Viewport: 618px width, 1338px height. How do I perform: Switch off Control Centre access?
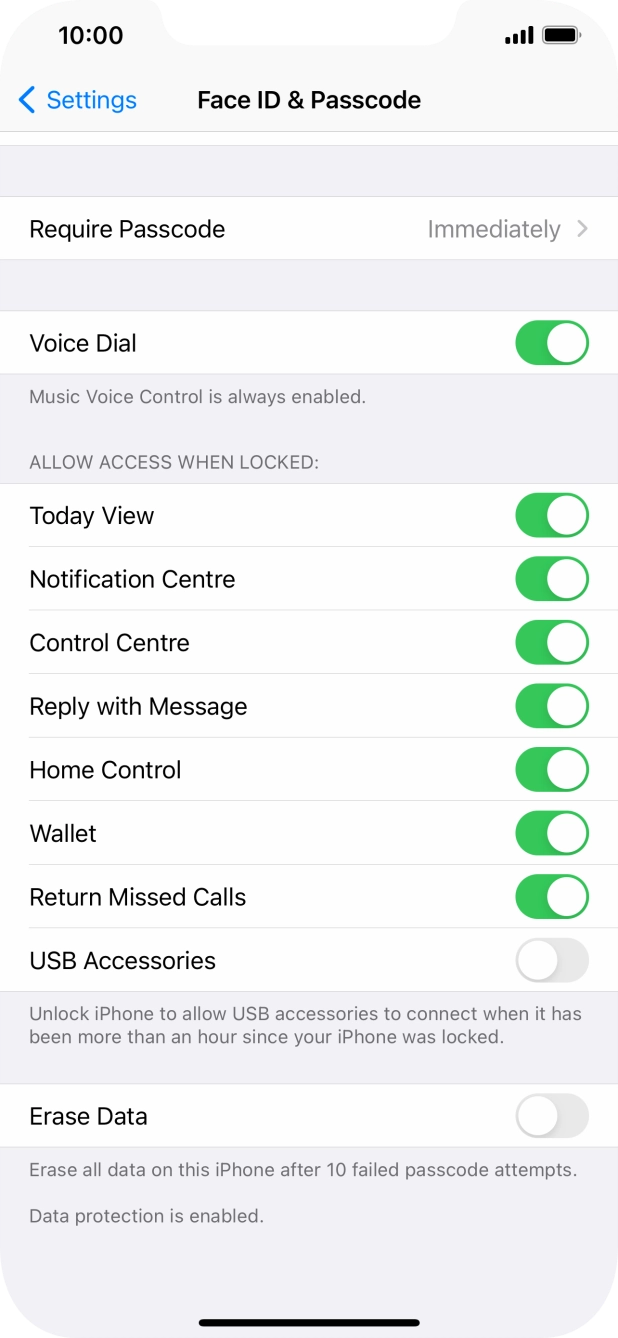coord(551,643)
